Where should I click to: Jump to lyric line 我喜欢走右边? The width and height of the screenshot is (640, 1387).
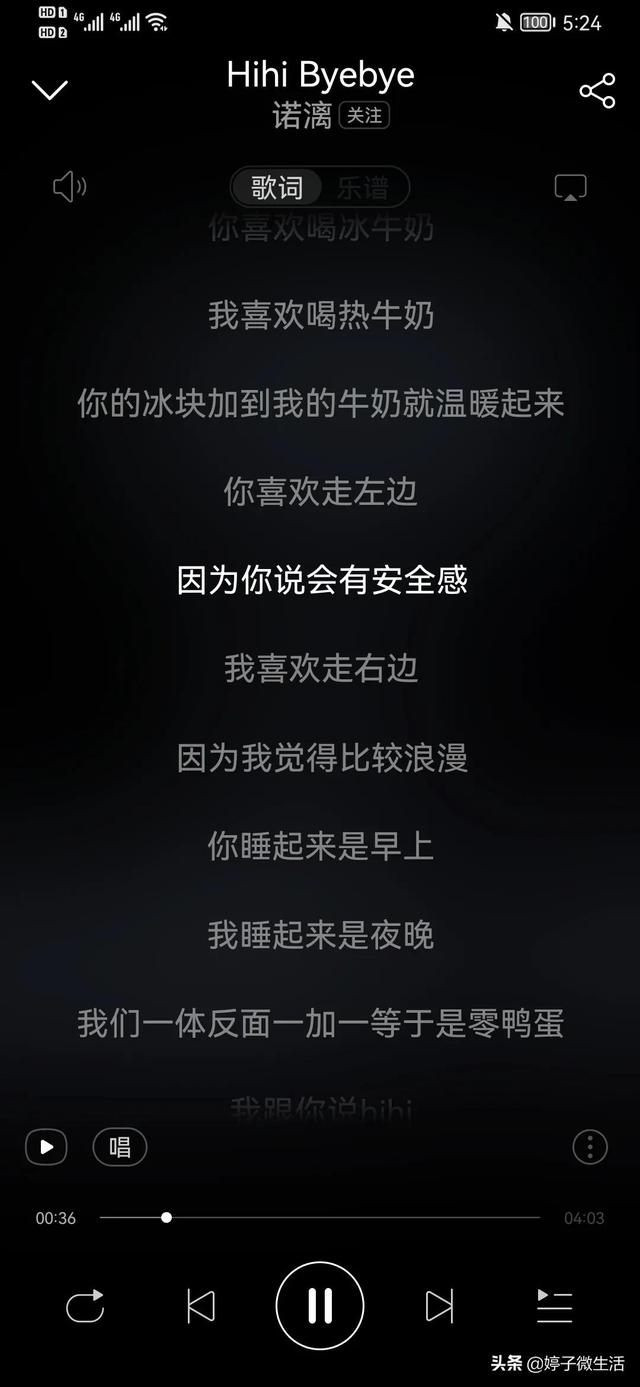coord(320,669)
